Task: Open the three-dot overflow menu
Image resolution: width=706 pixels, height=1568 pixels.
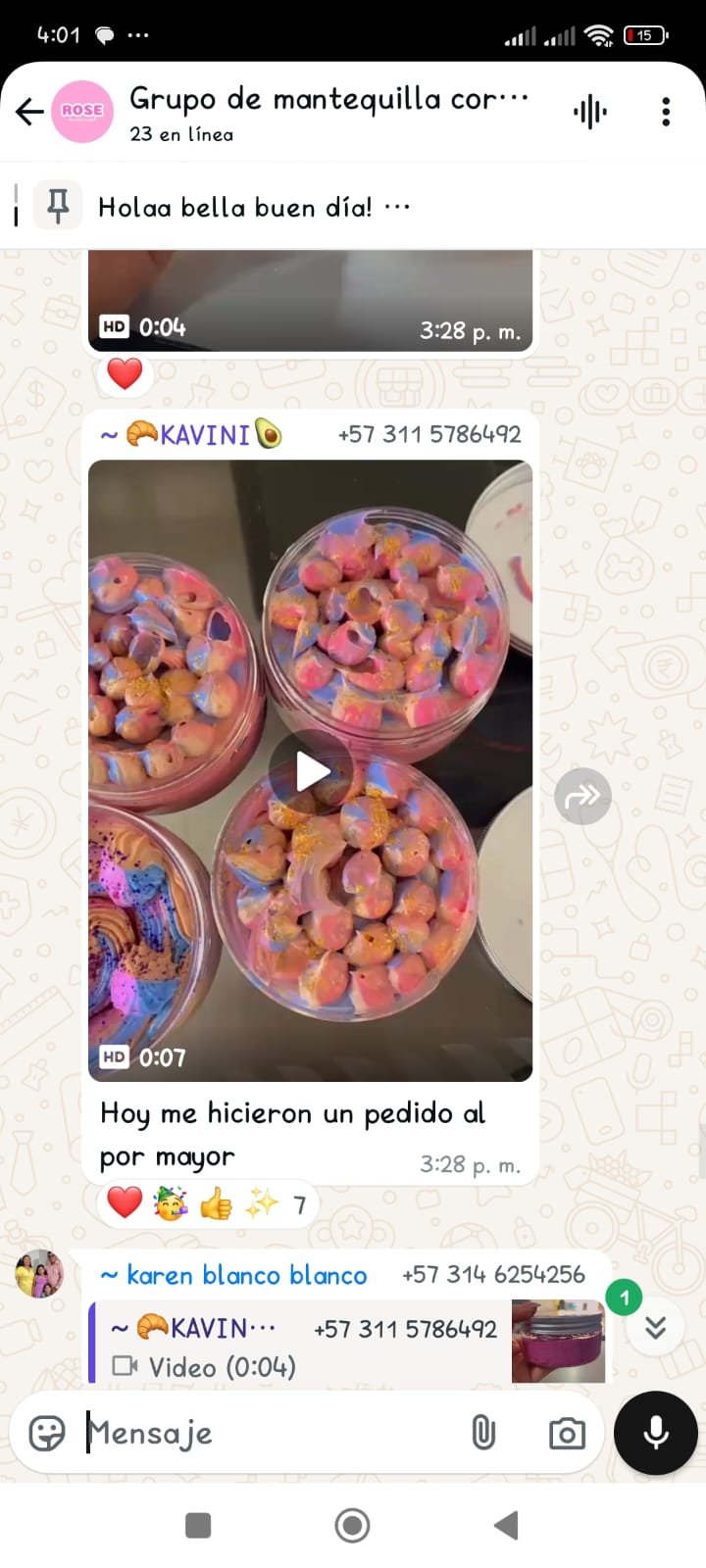Action: pos(666,112)
